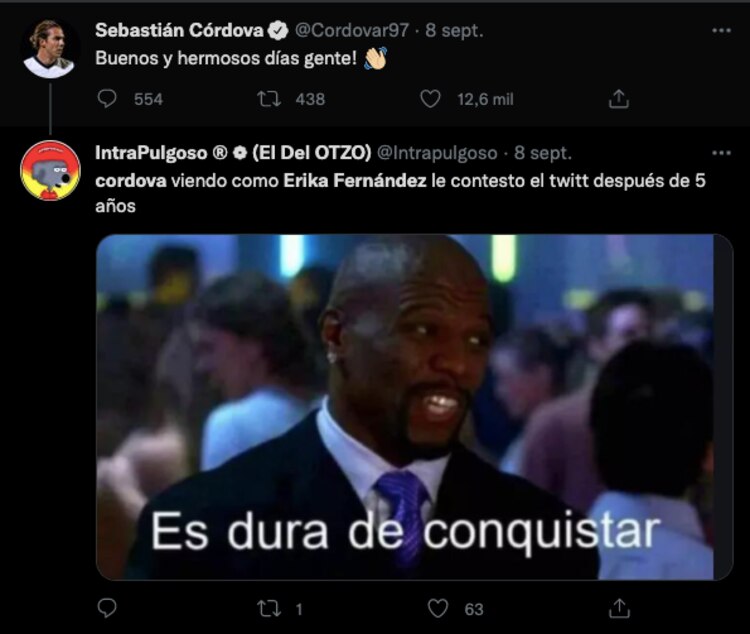Share Sebastián Córdova's tweet
Image resolution: width=750 pixels, height=634 pixels.
pos(619,99)
